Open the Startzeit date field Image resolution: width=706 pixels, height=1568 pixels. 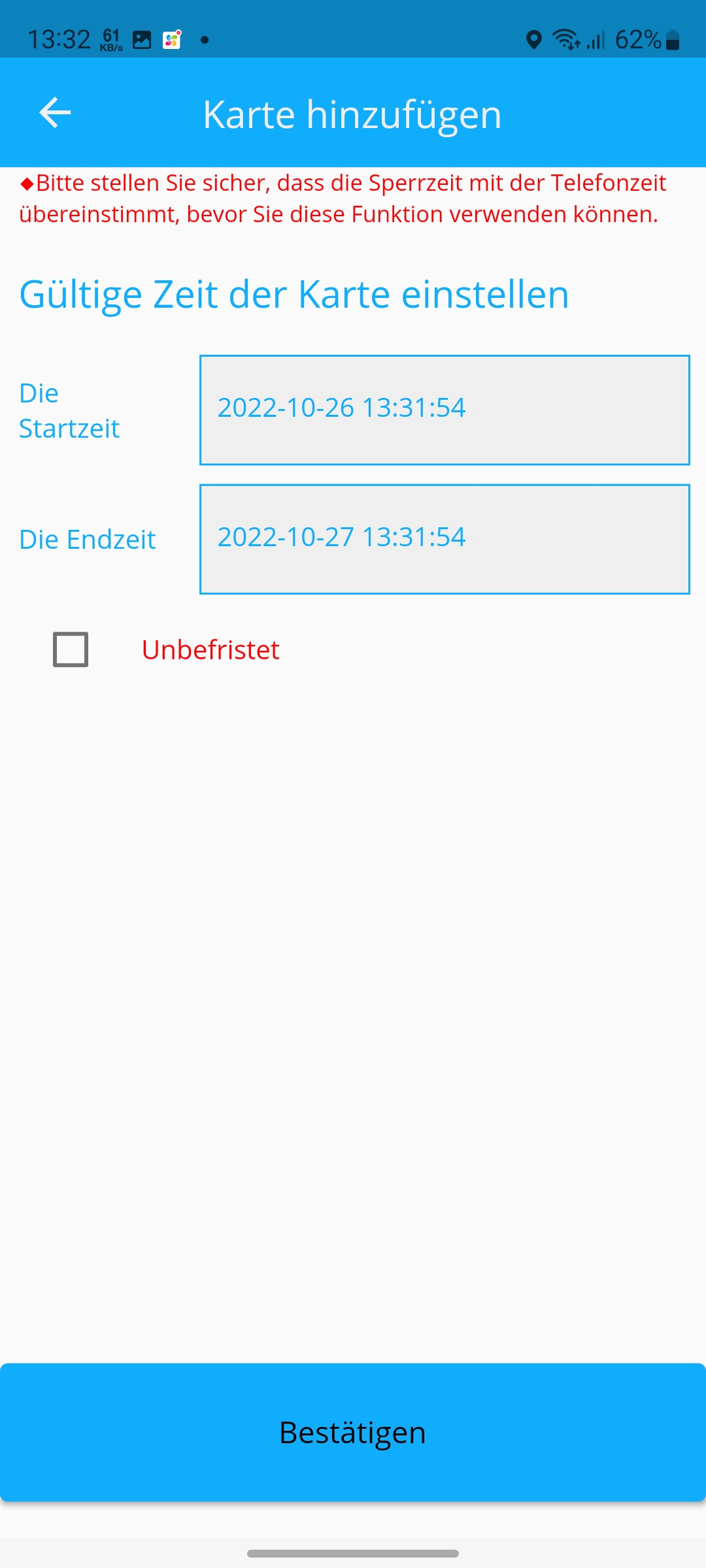[445, 410]
